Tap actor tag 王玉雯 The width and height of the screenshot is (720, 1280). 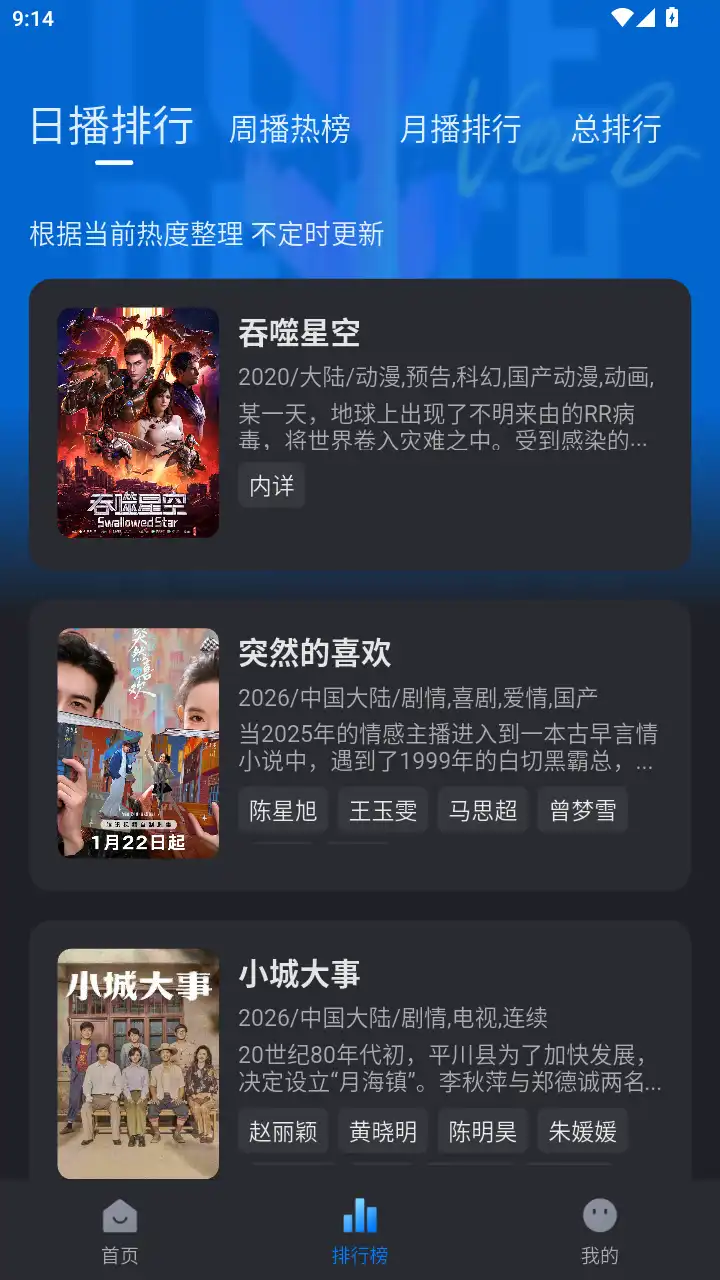click(382, 811)
